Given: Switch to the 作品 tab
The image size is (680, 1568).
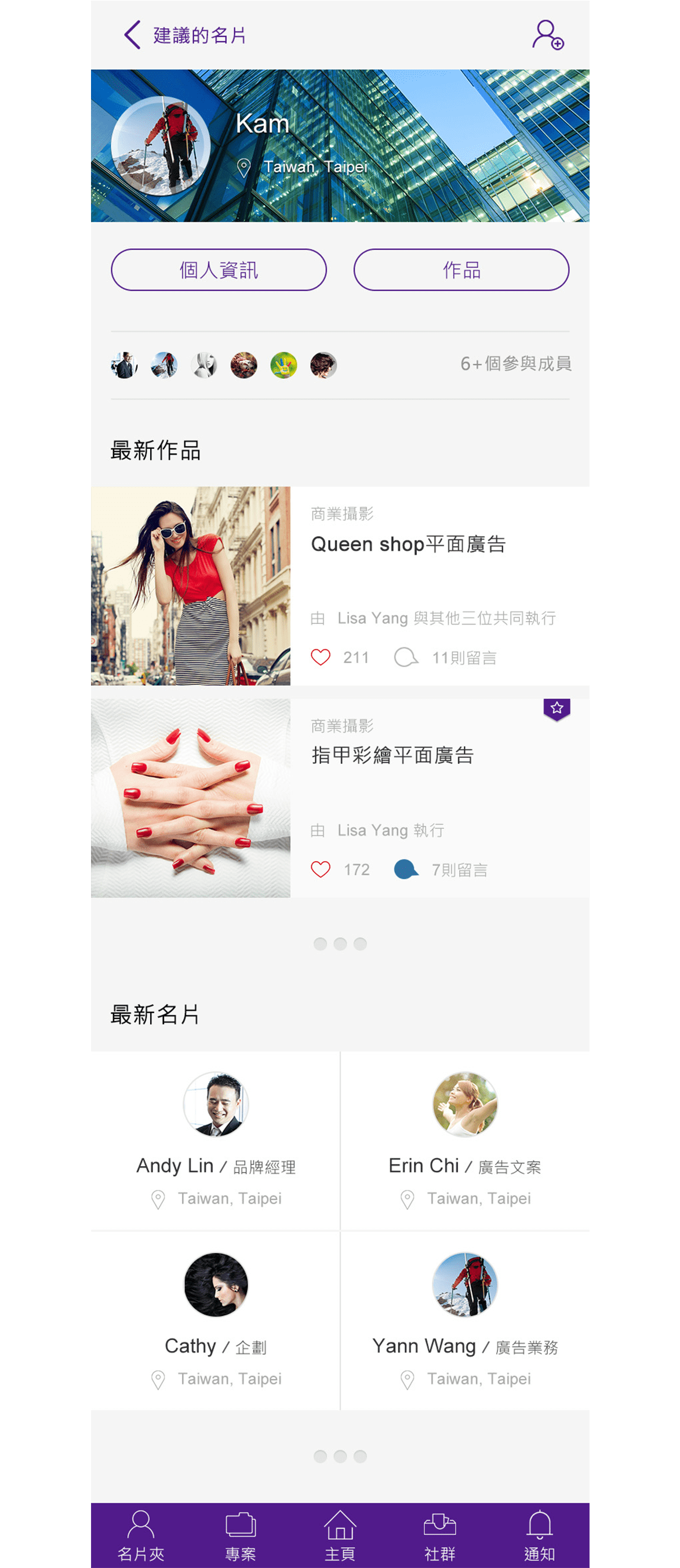Looking at the screenshot, I should (461, 271).
